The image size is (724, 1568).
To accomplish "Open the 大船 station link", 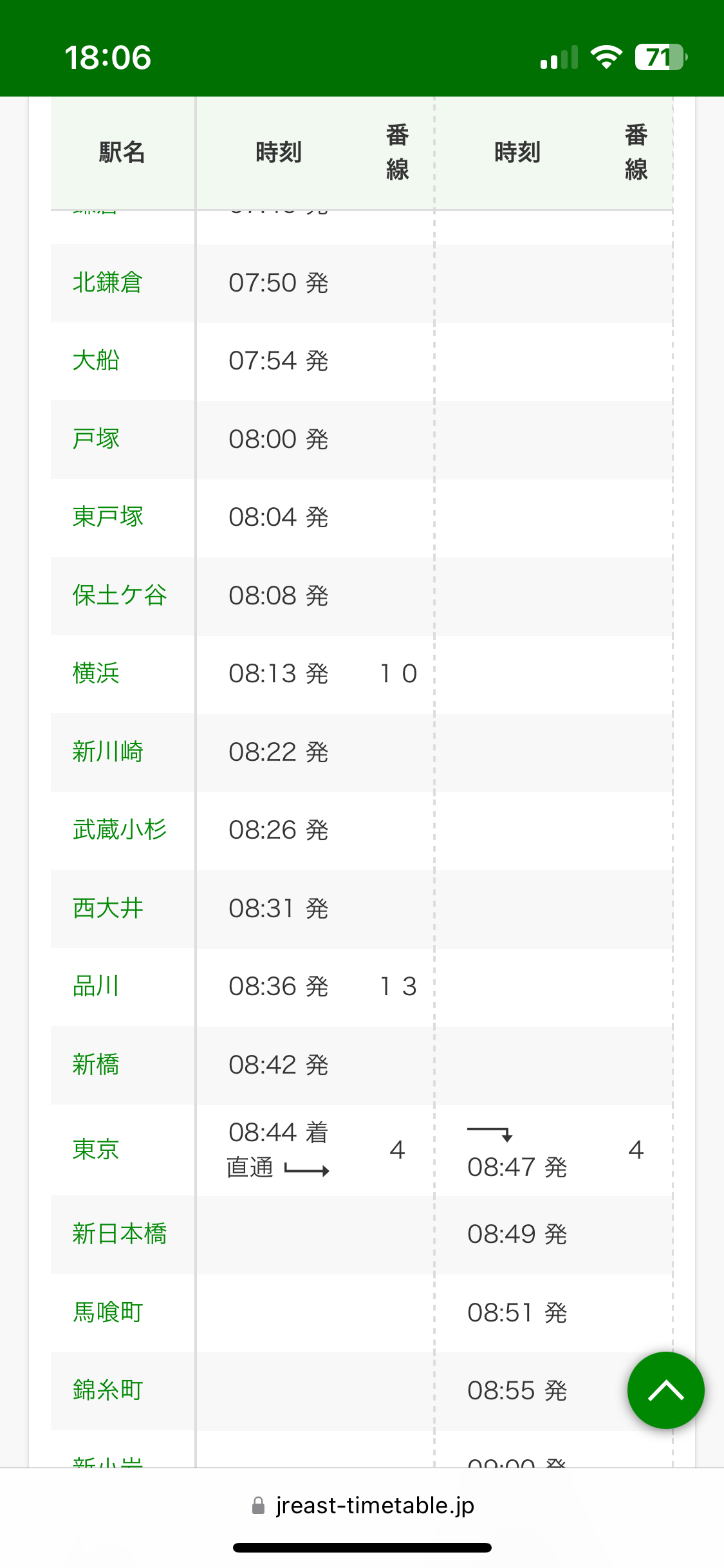I will pos(96,360).
